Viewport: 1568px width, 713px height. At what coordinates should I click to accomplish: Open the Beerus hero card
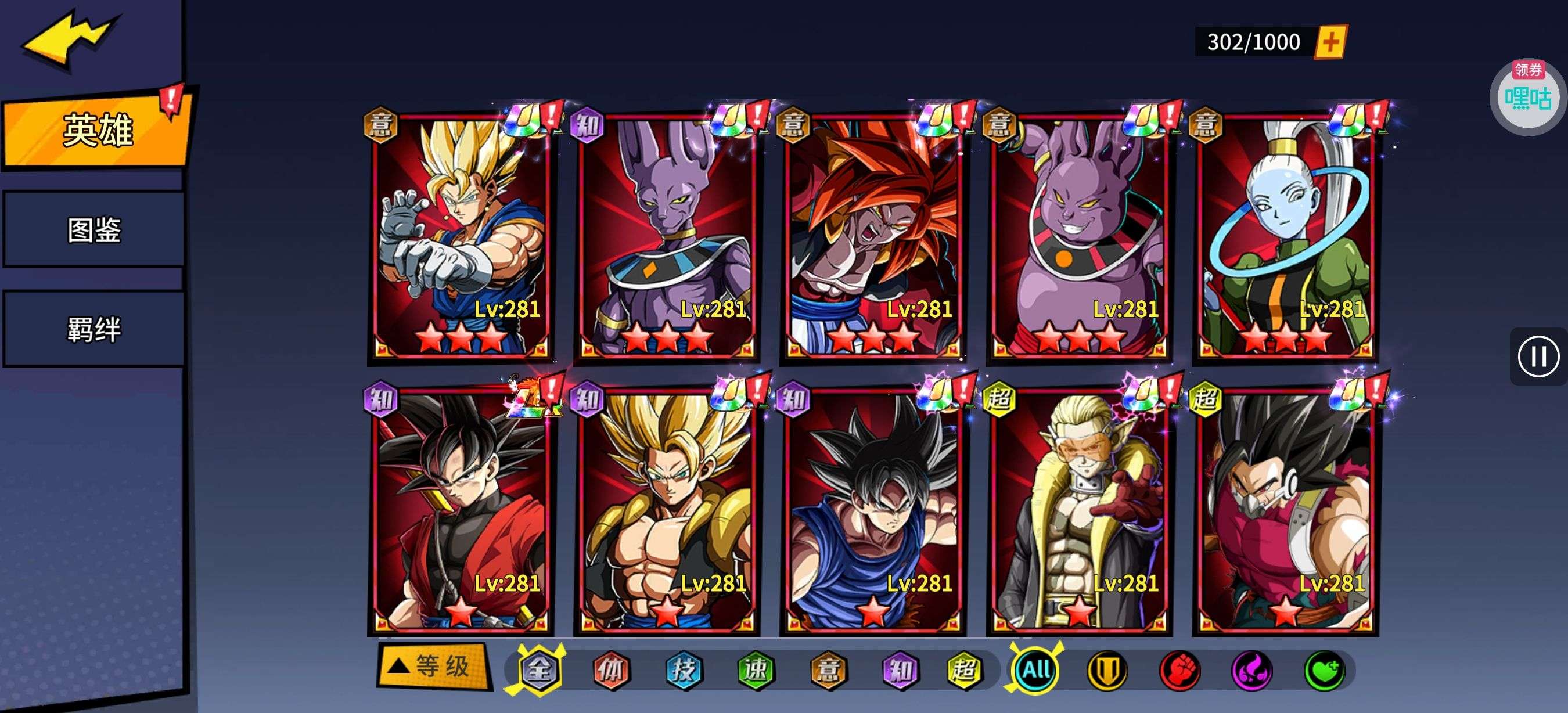(x=667, y=237)
